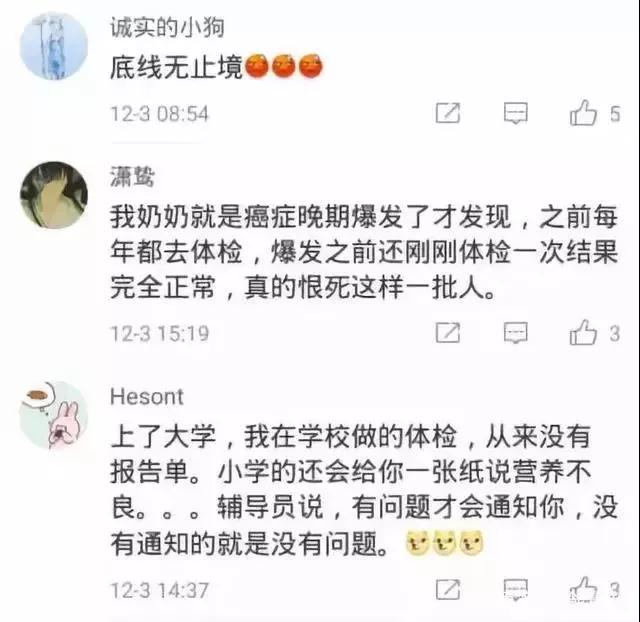
Task: Reply to Hesont's comment
Action: [x=515, y=589]
